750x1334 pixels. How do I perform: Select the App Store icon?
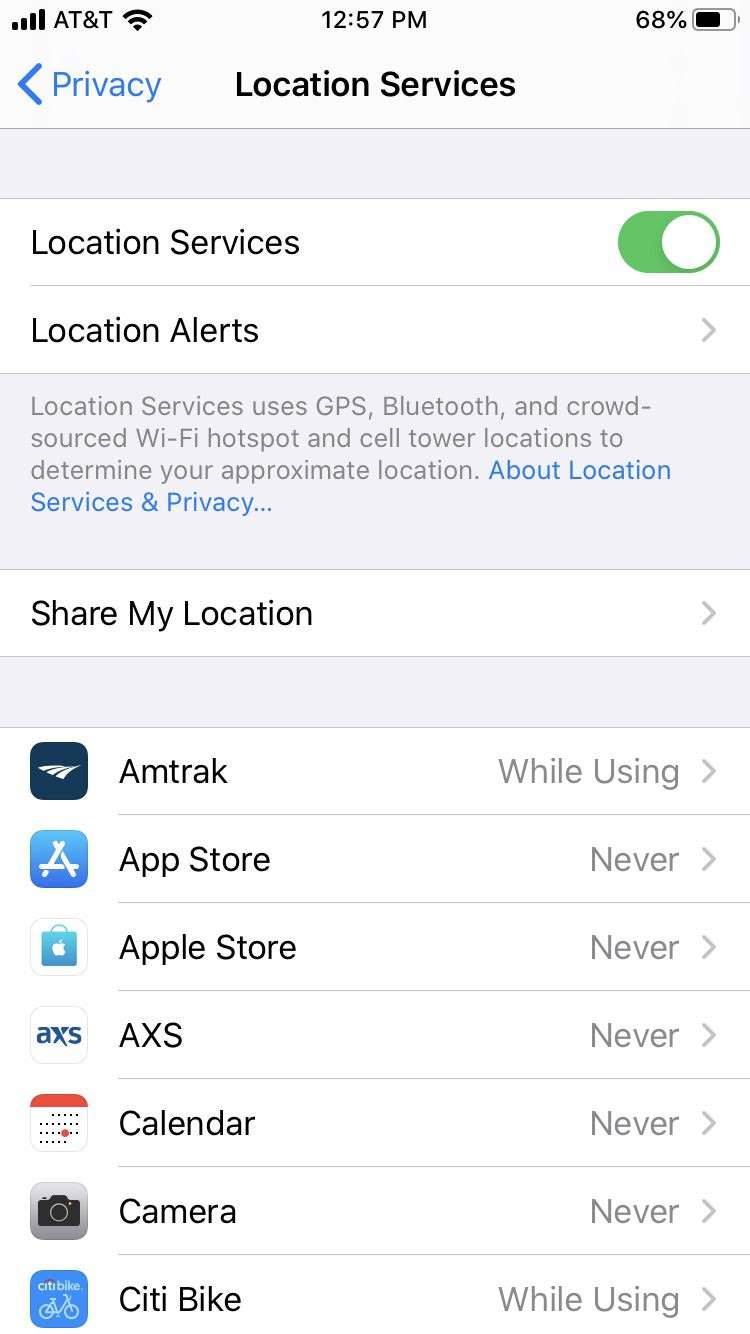[58, 859]
